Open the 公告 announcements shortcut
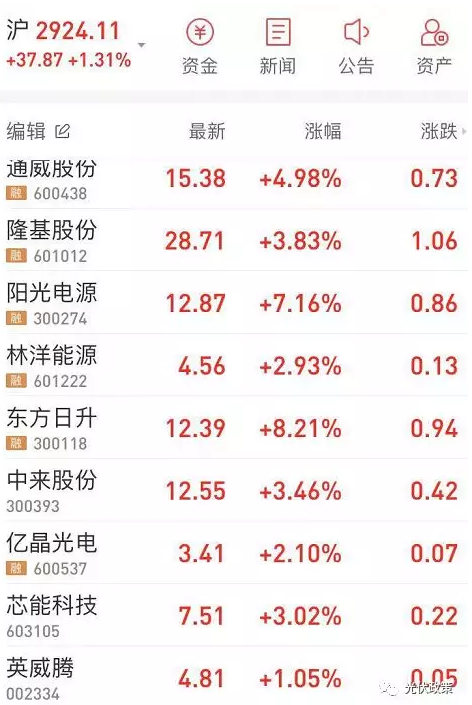The width and height of the screenshot is (472, 705). (356, 47)
